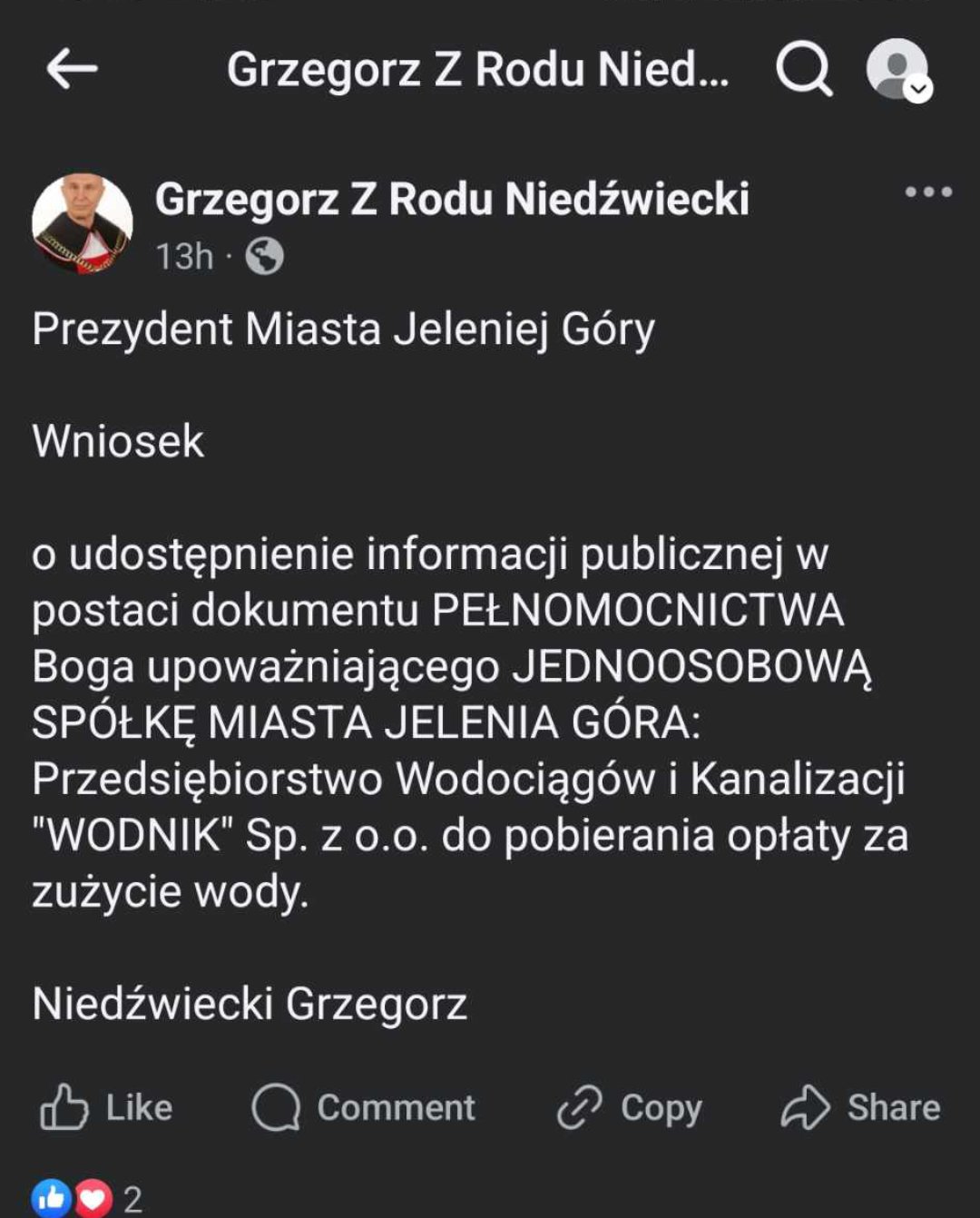
Task: View the 2 reactions on the post
Action: coord(87,1199)
